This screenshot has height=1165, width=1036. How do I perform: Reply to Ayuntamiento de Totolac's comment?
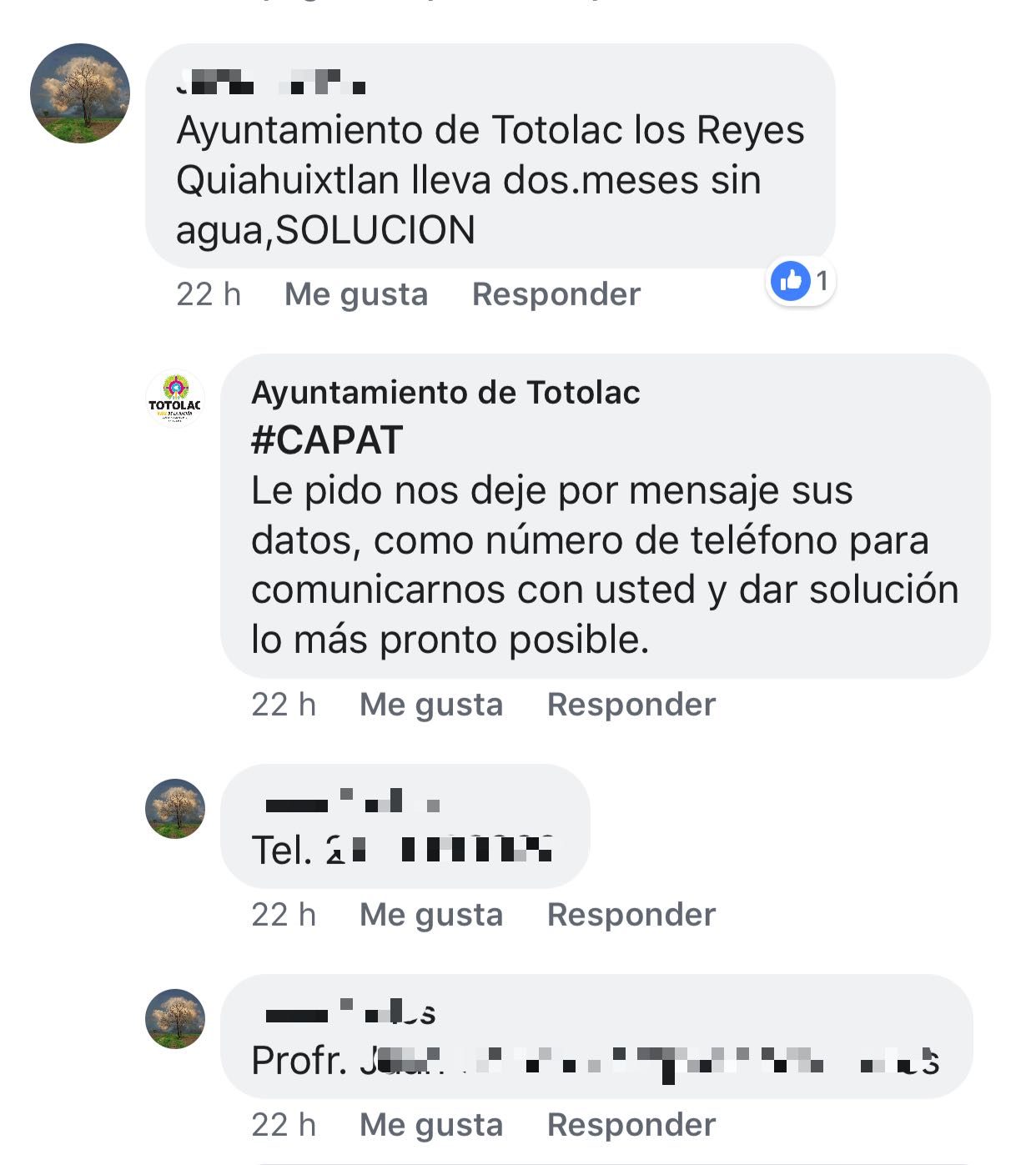click(631, 705)
